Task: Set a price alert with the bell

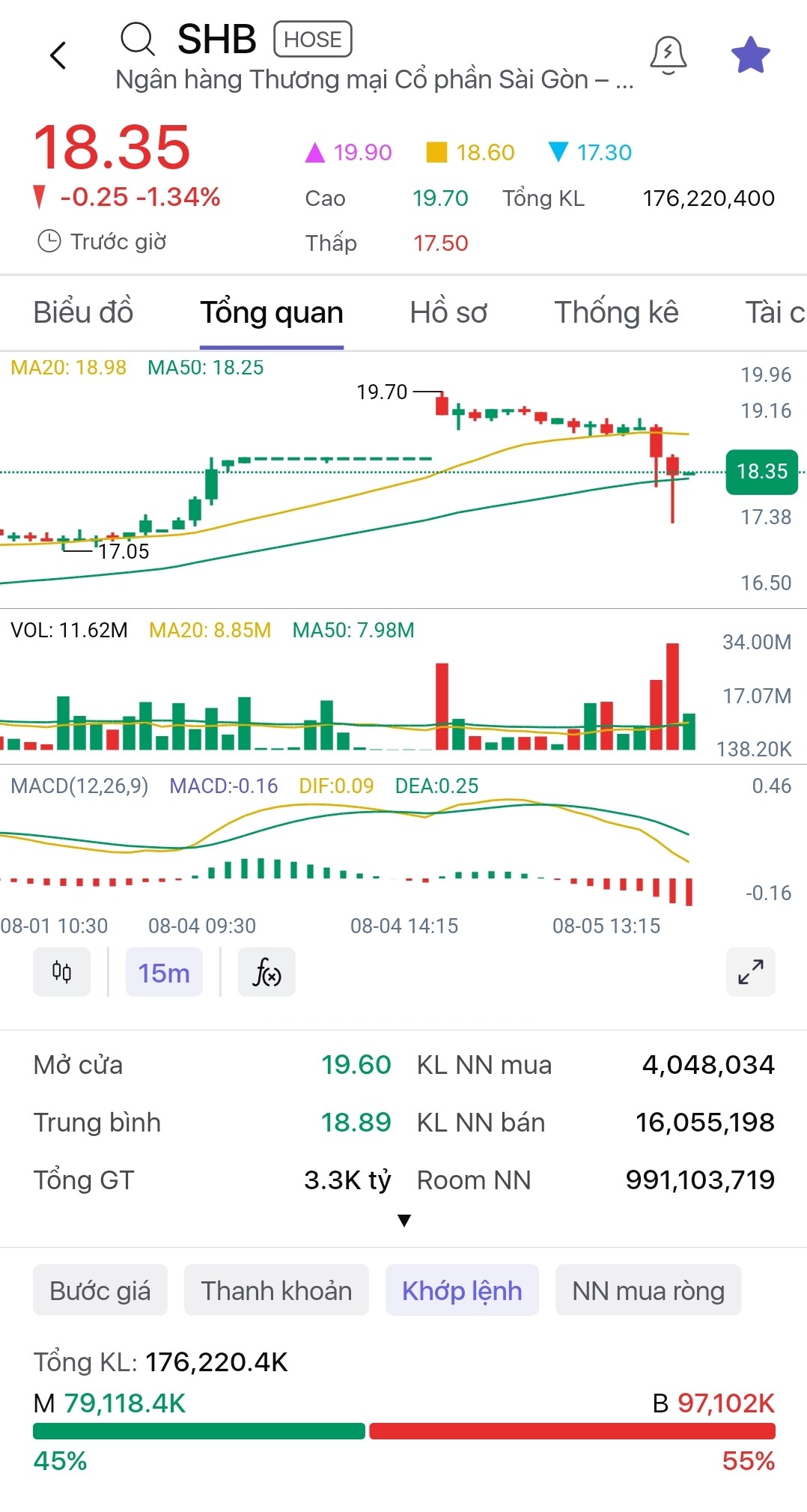Action: [x=668, y=55]
